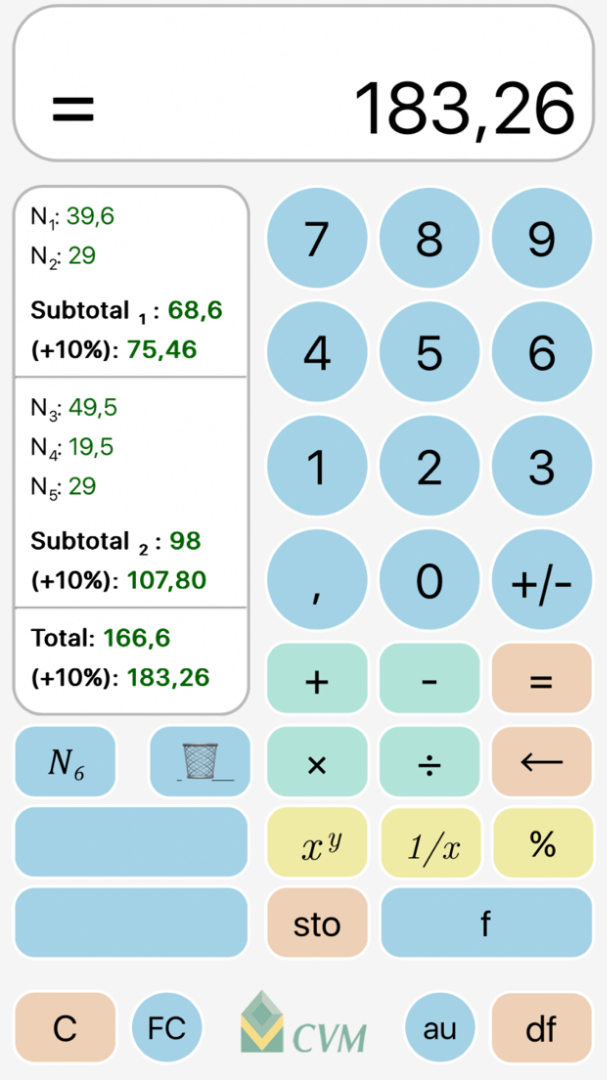Delete last digit with the backspace arrow
This screenshot has height=1080, width=607.
tap(541, 765)
